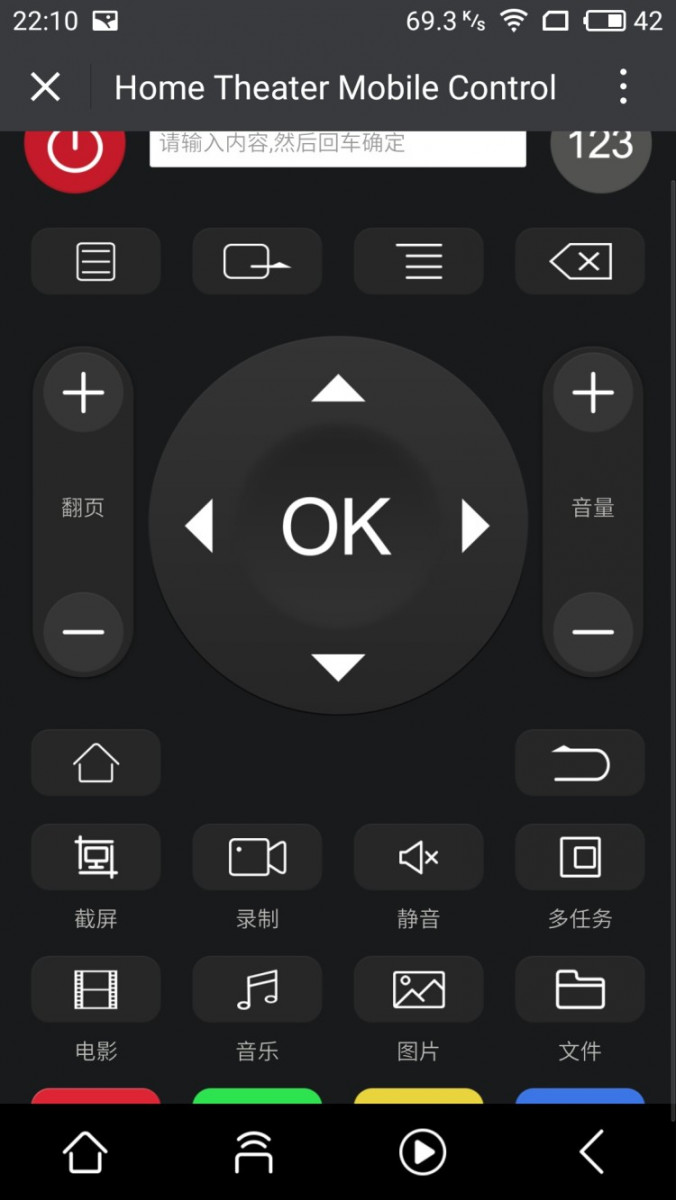The width and height of the screenshot is (676, 1200).
Task: Tap the backspace delete key
Action: pyautogui.click(x=580, y=262)
